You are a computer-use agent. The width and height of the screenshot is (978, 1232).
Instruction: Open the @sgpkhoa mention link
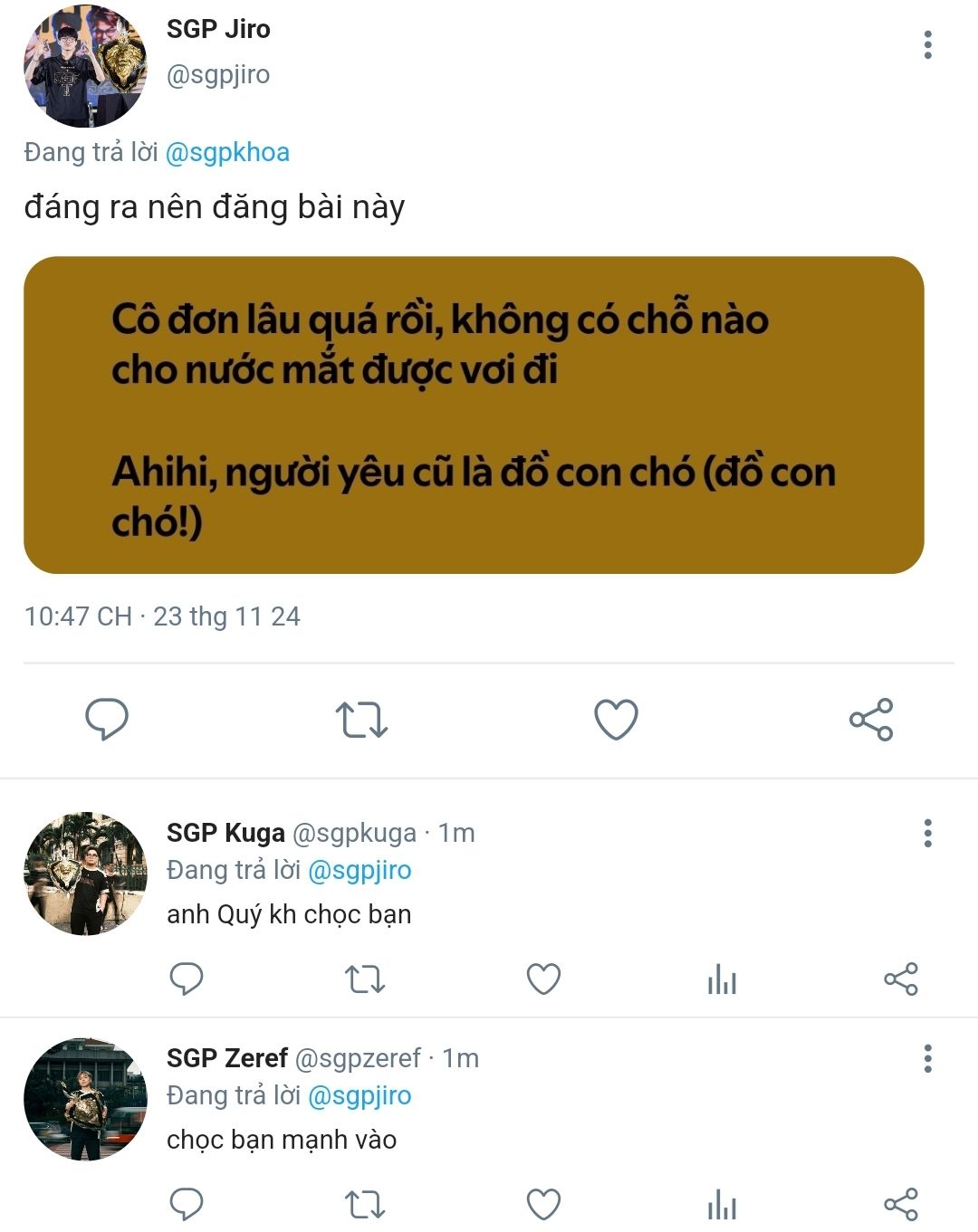tap(227, 152)
